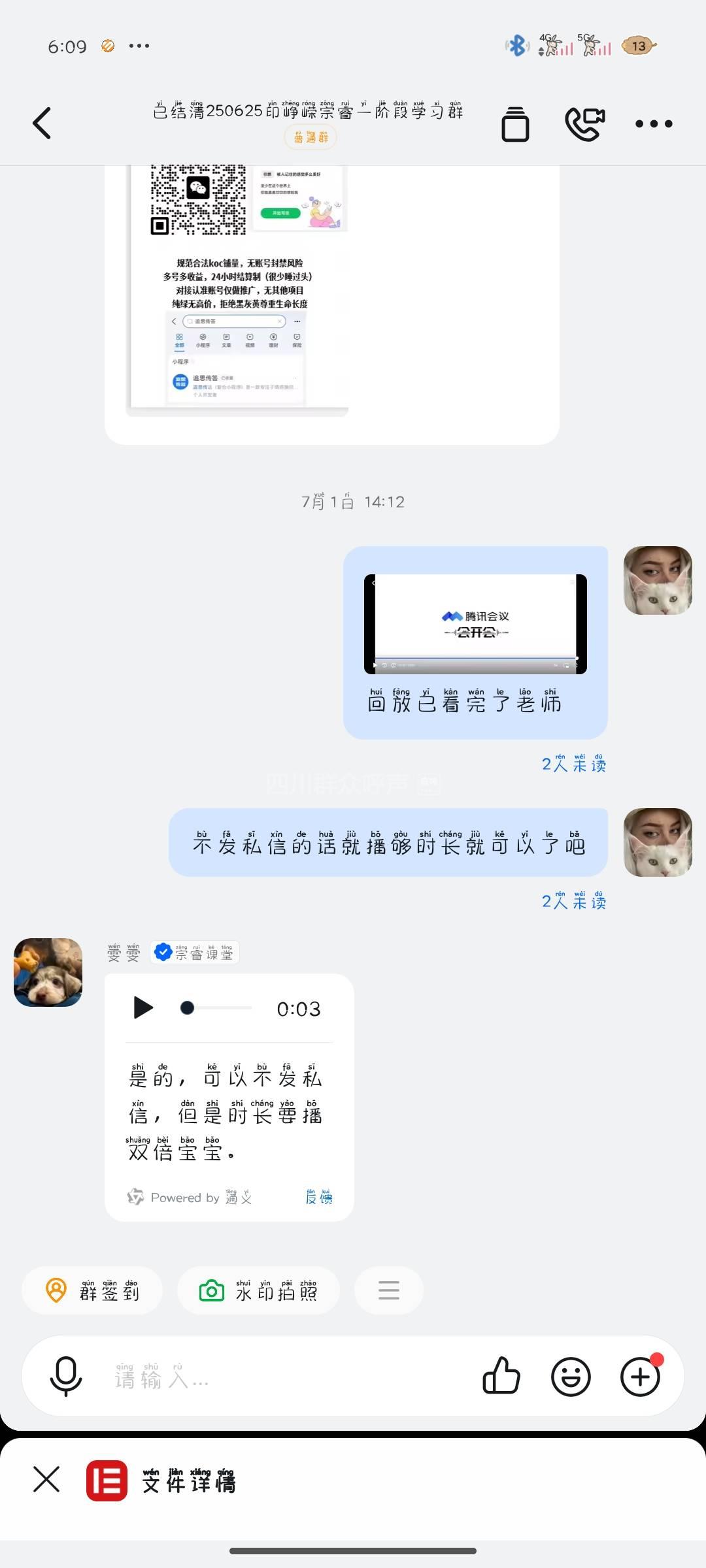Expand more quick actions list icon
706x1568 pixels.
(388, 1290)
